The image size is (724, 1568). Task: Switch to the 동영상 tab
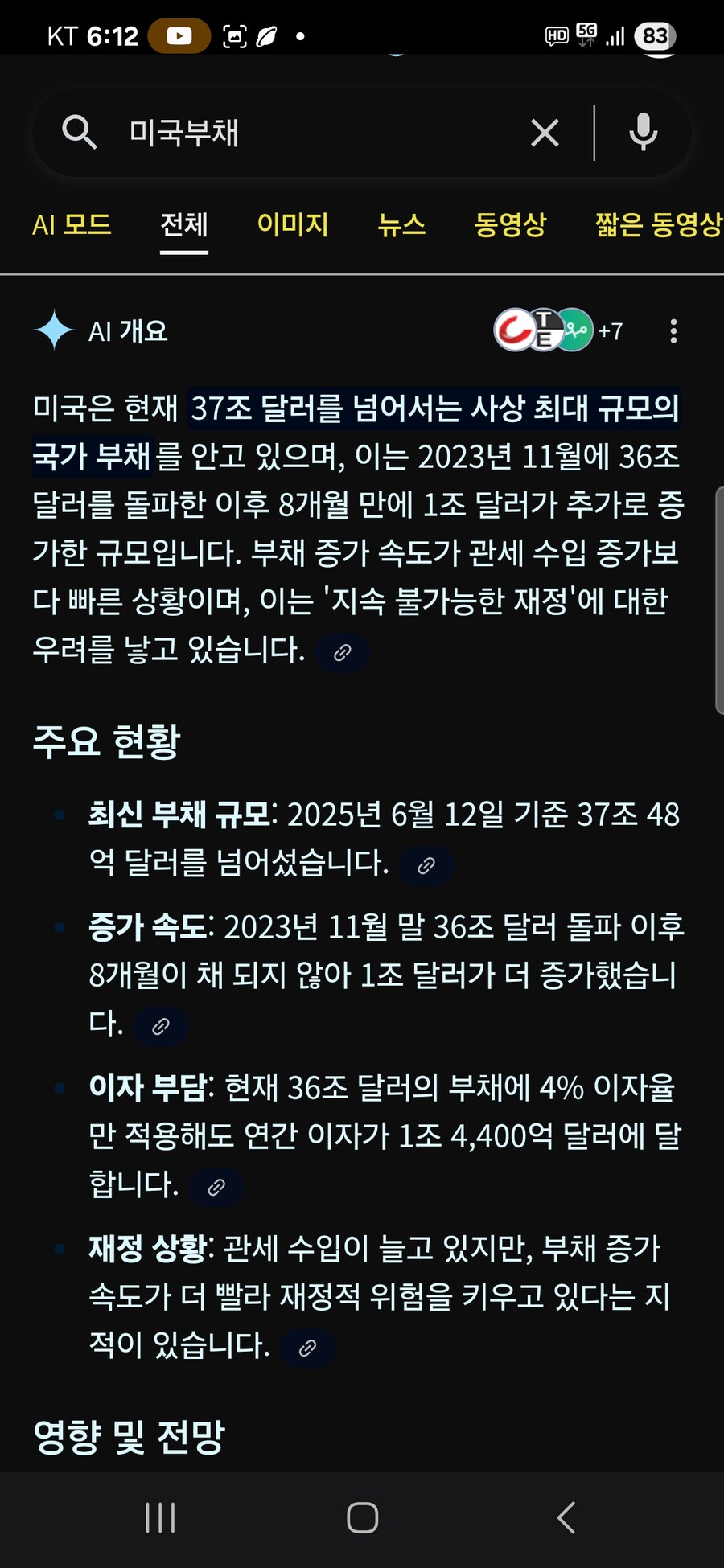(510, 224)
